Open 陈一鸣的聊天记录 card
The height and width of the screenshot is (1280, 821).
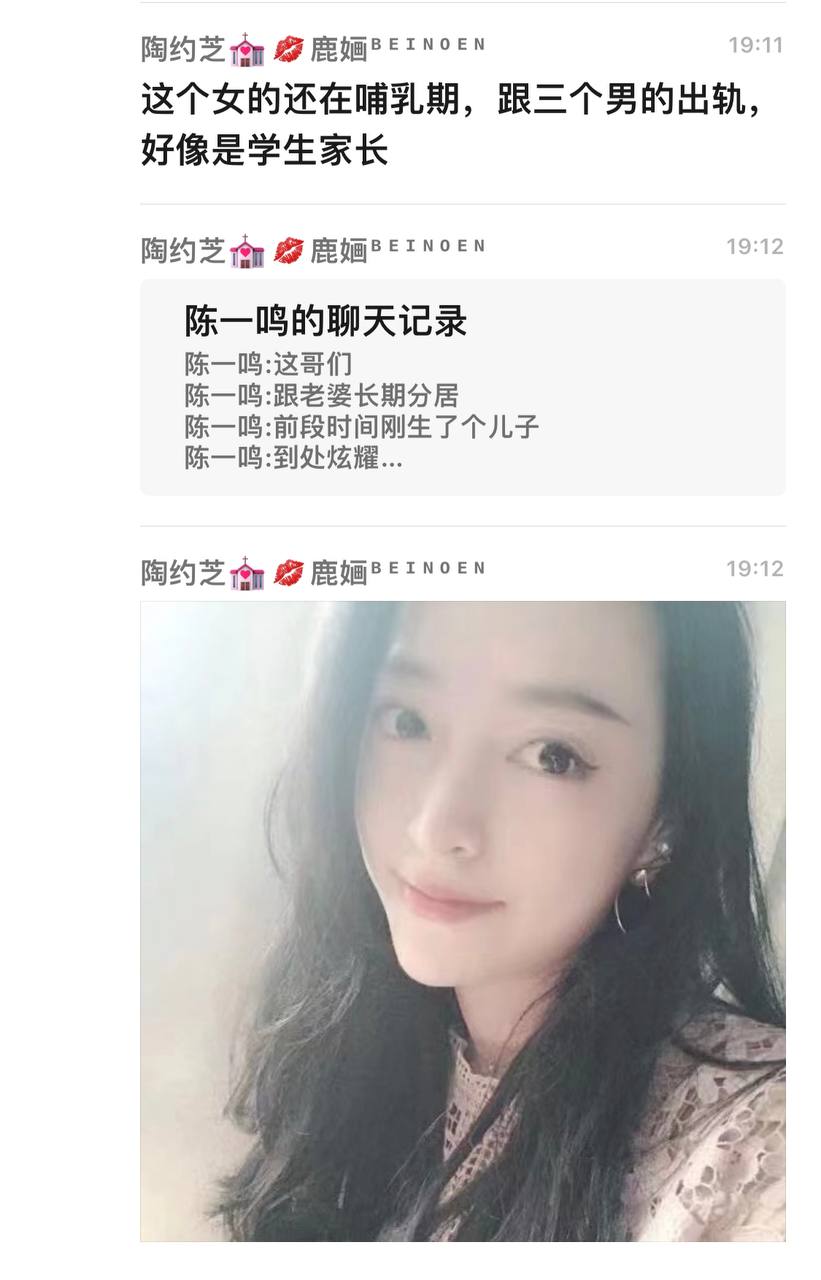pyautogui.click(x=462, y=387)
